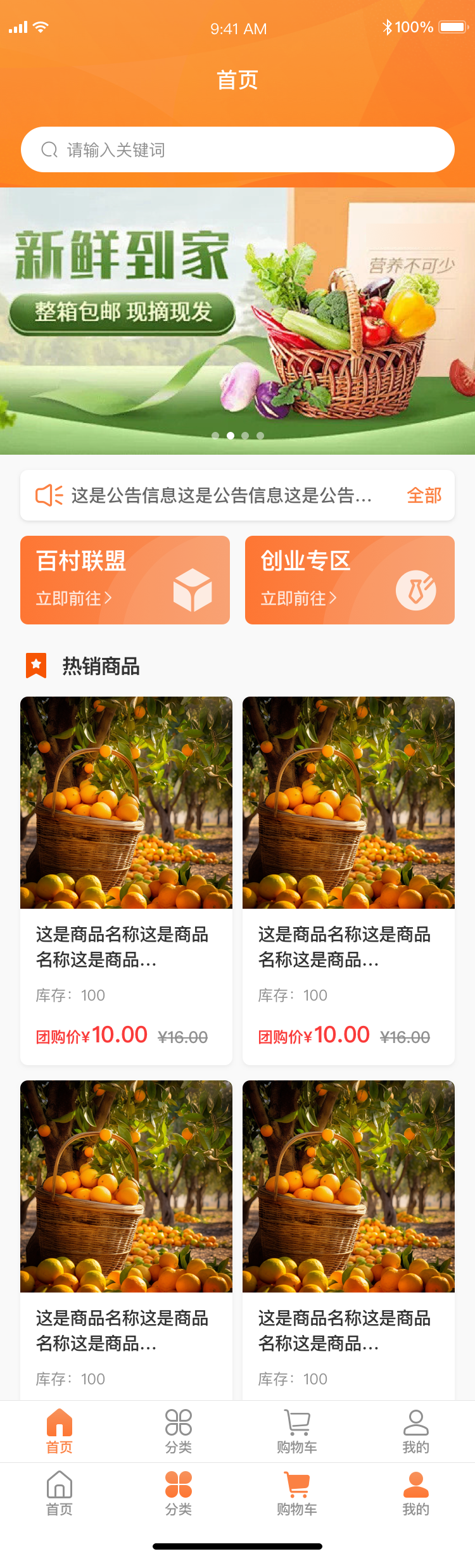
Task: Open the orange filled 我的 tab
Action: 415,1493
